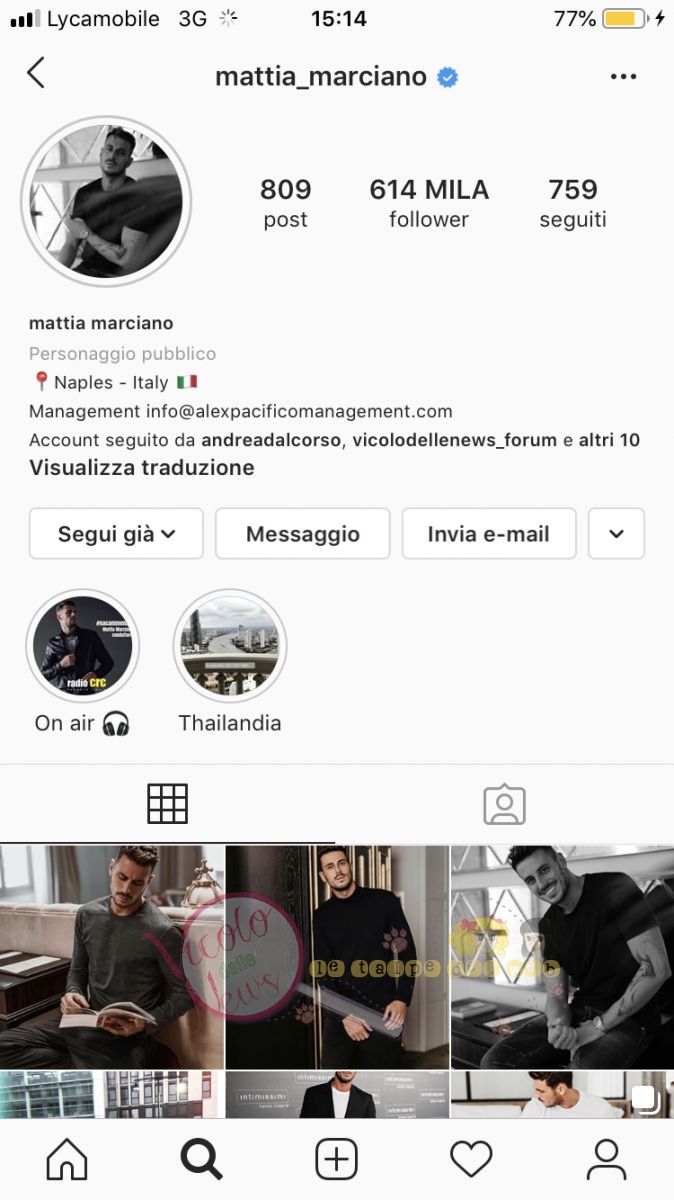Switch to the tagged photos tab
Image resolution: width=674 pixels, height=1200 pixels.
tap(504, 804)
